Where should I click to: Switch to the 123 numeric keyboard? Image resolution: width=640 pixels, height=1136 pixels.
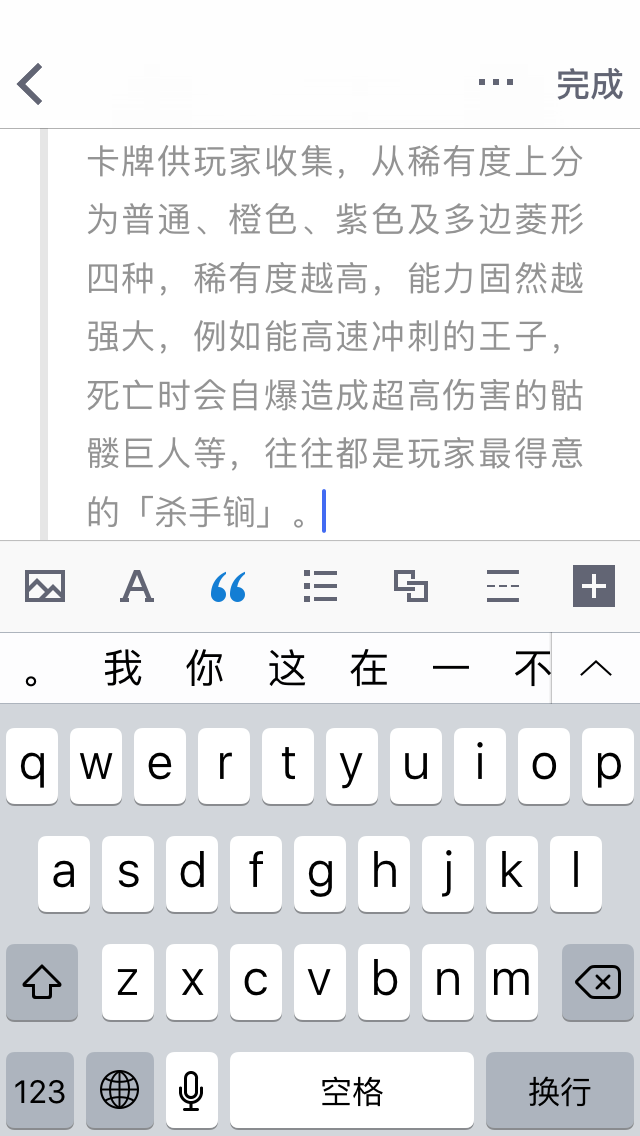pos(40,1091)
